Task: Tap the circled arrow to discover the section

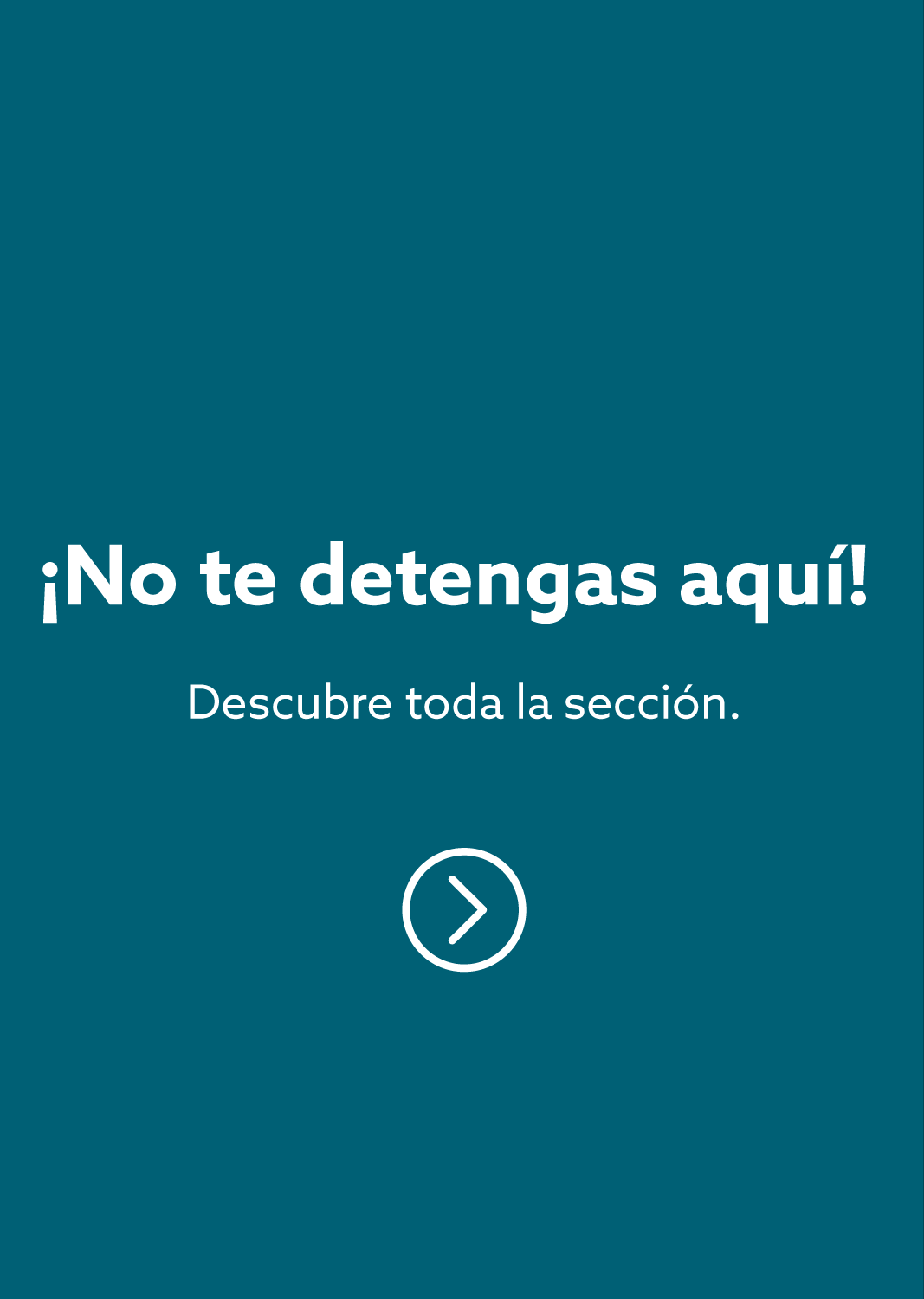Action: pos(464,909)
